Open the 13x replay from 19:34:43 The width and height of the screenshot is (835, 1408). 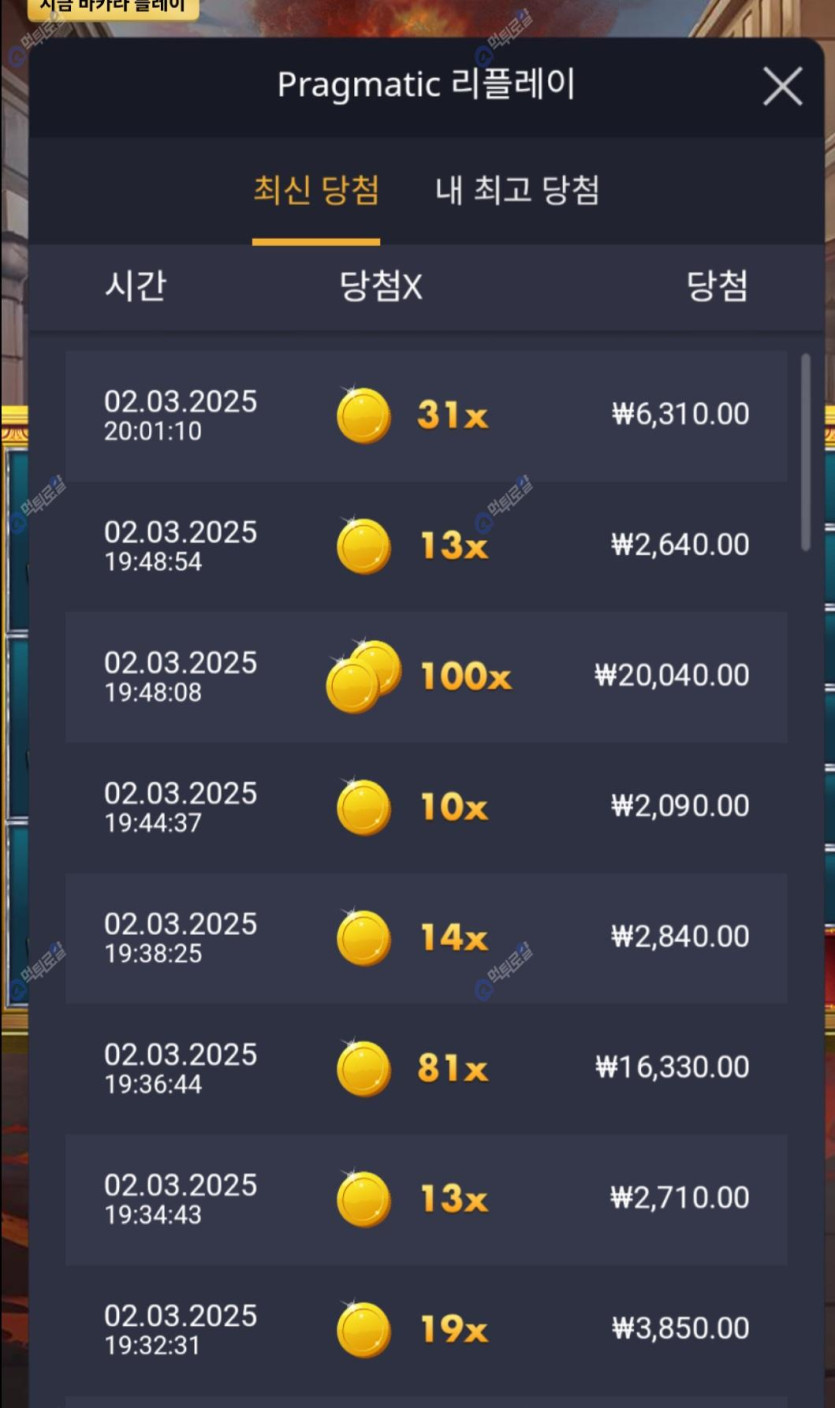pyautogui.click(x=426, y=1199)
